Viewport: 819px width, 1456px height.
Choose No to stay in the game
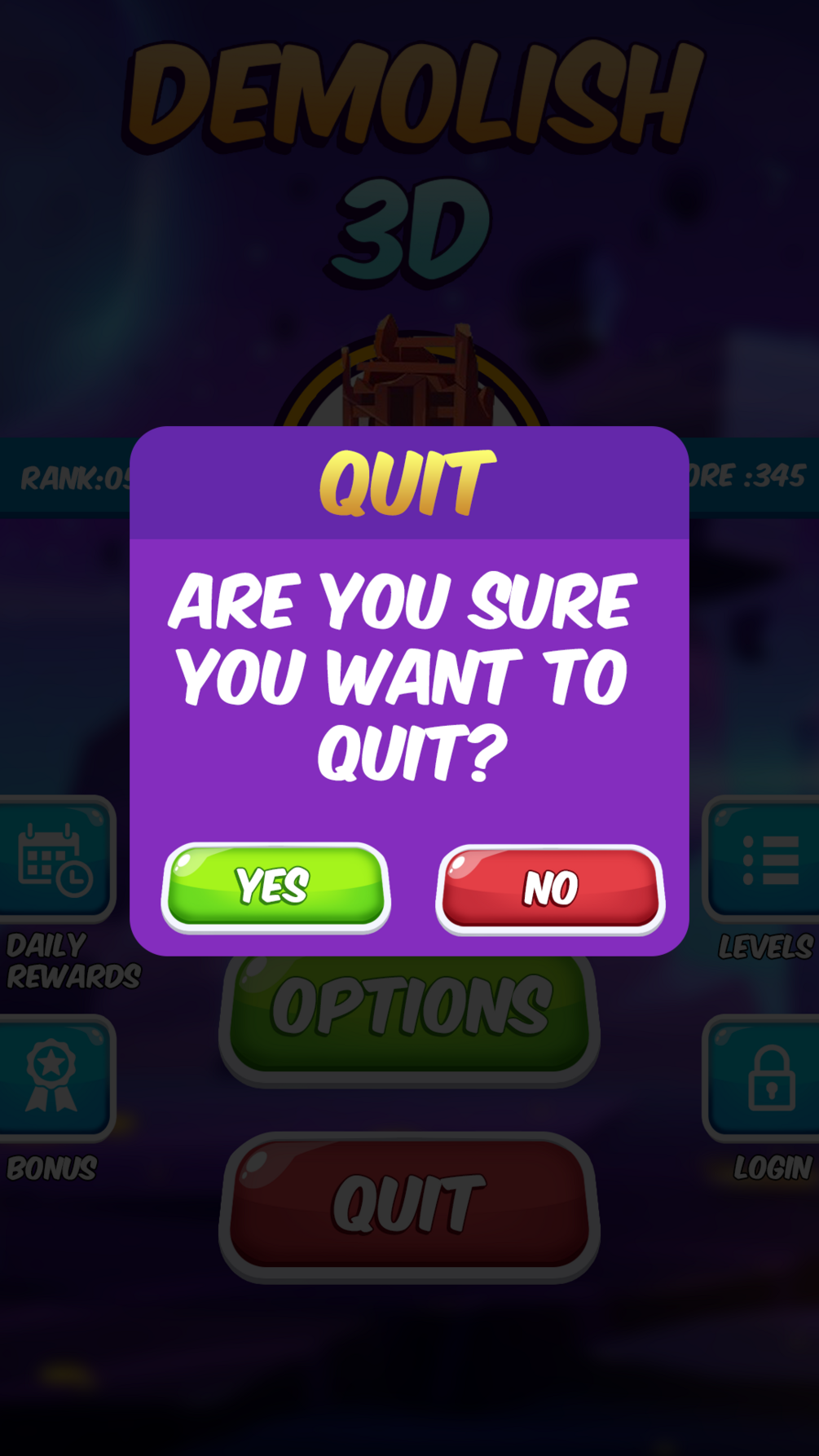point(550,888)
